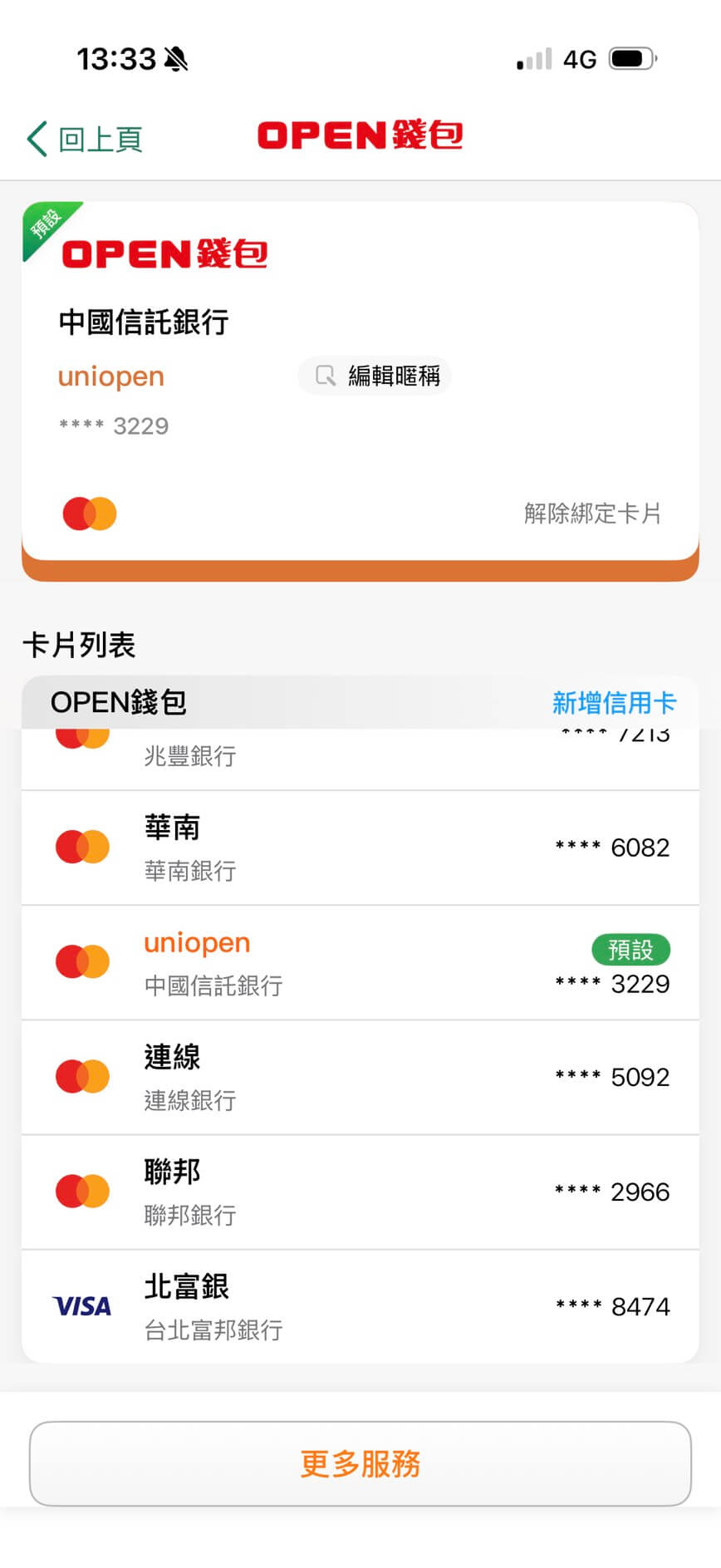Add a new card with 新增信用卡
721x1568 pixels.
(x=614, y=703)
